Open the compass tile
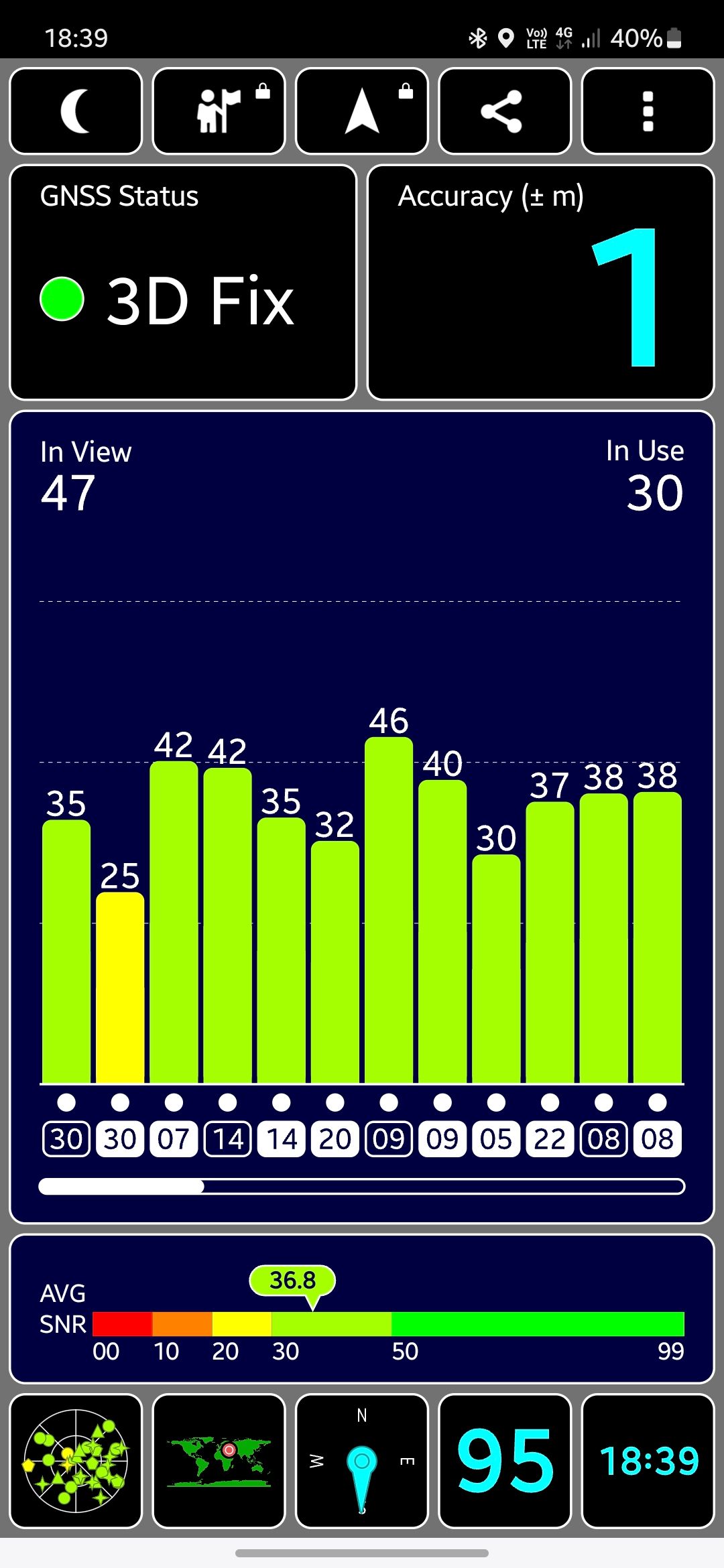 pyautogui.click(x=362, y=1461)
